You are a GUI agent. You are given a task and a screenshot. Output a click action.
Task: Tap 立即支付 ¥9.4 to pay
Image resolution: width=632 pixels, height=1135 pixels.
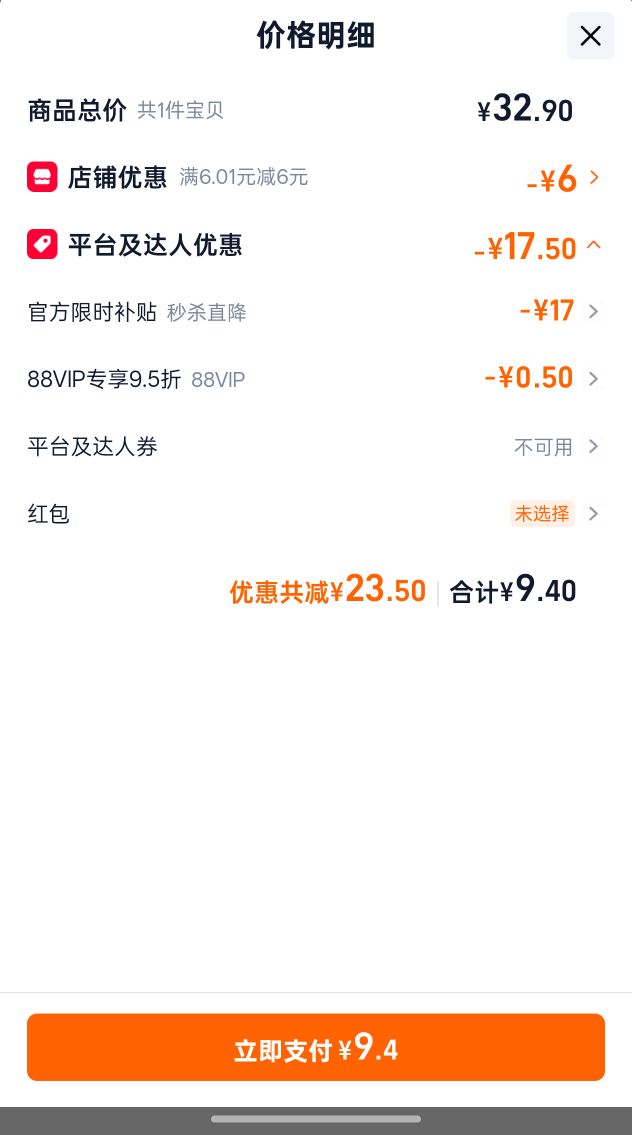316,1047
